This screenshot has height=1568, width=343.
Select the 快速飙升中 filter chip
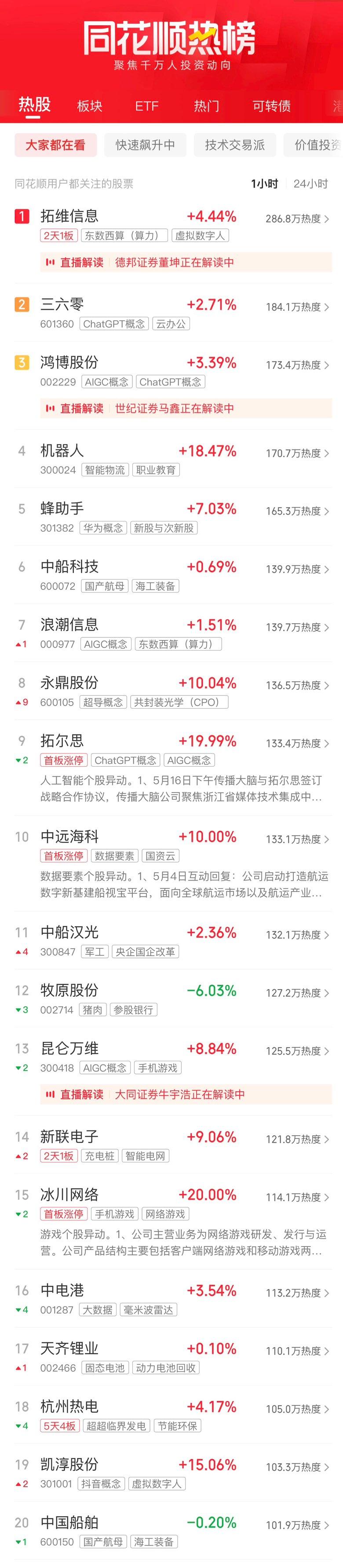(x=146, y=145)
